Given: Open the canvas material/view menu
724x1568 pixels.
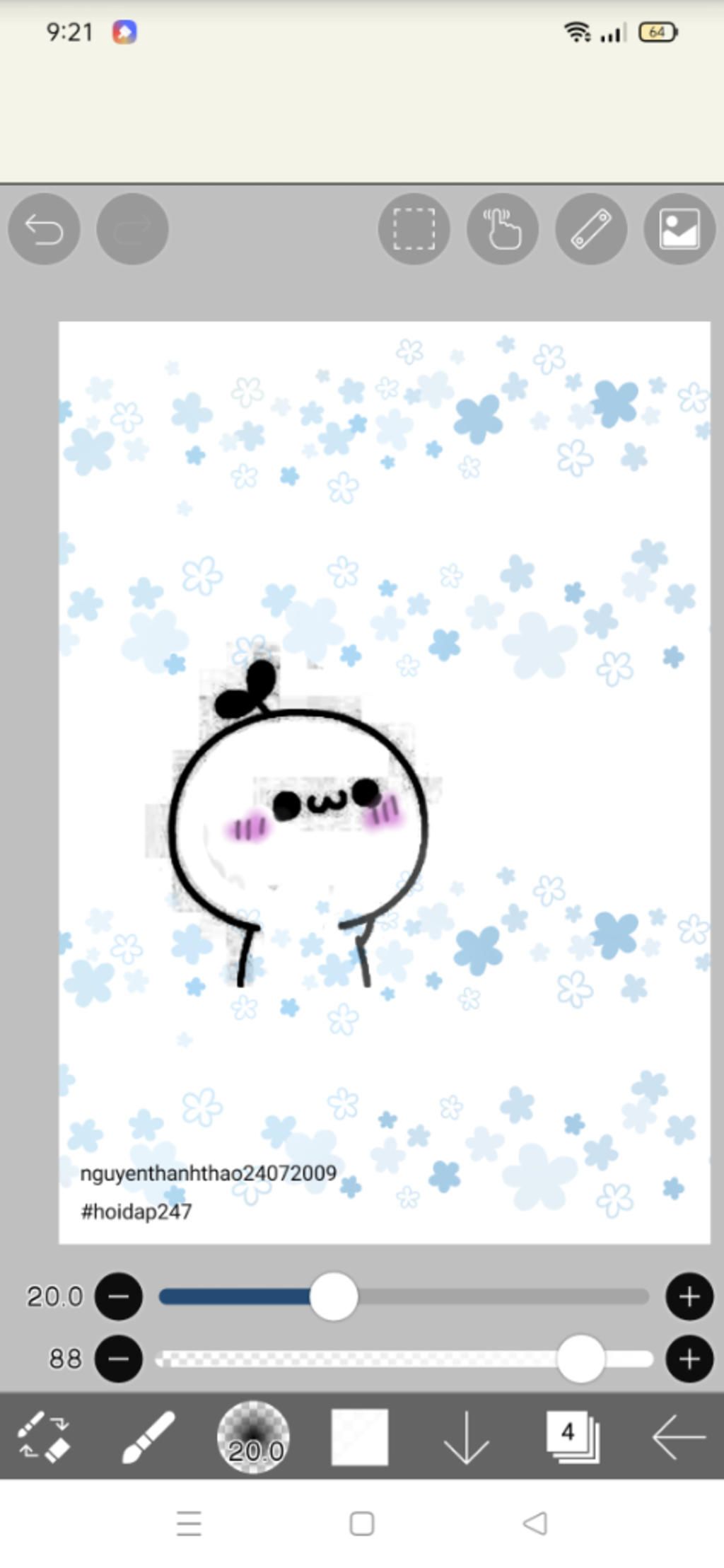Looking at the screenshot, I should (679, 228).
